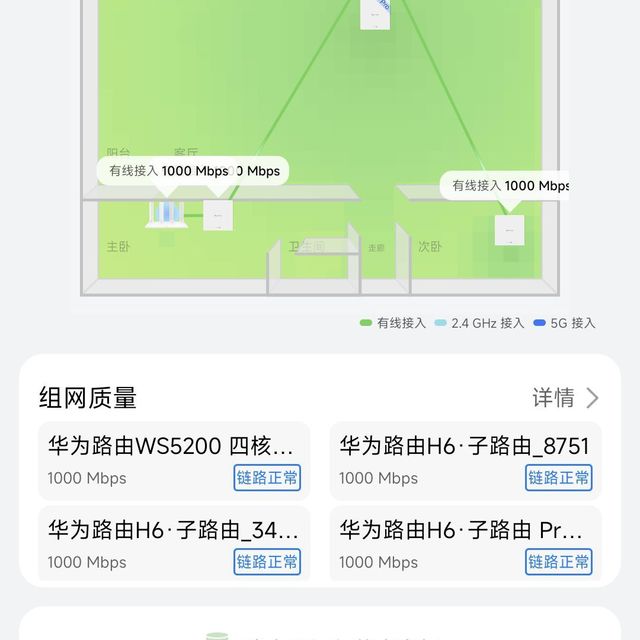Tap the router icon in 次卧 room
This screenshot has height=640, width=640.
(509, 230)
